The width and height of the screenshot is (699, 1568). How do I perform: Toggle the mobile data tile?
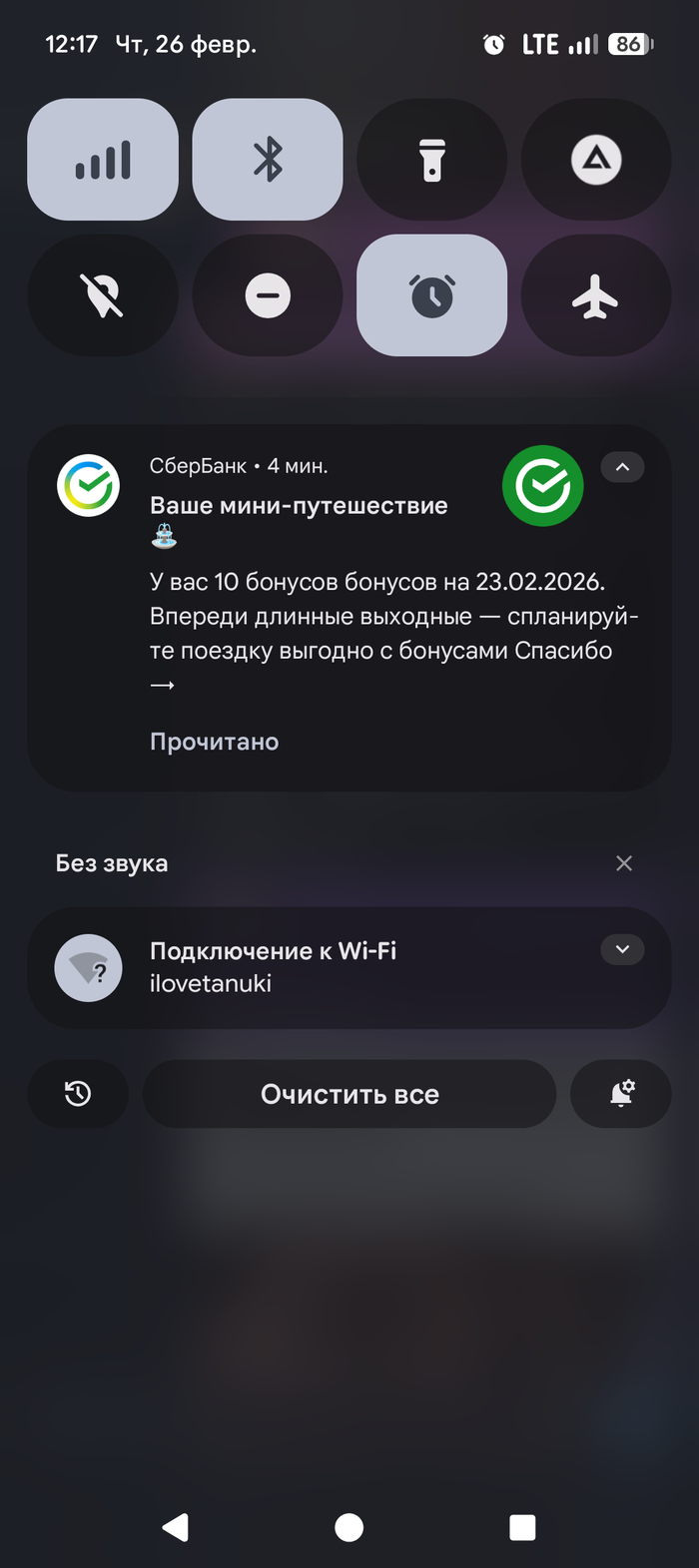click(x=103, y=160)
